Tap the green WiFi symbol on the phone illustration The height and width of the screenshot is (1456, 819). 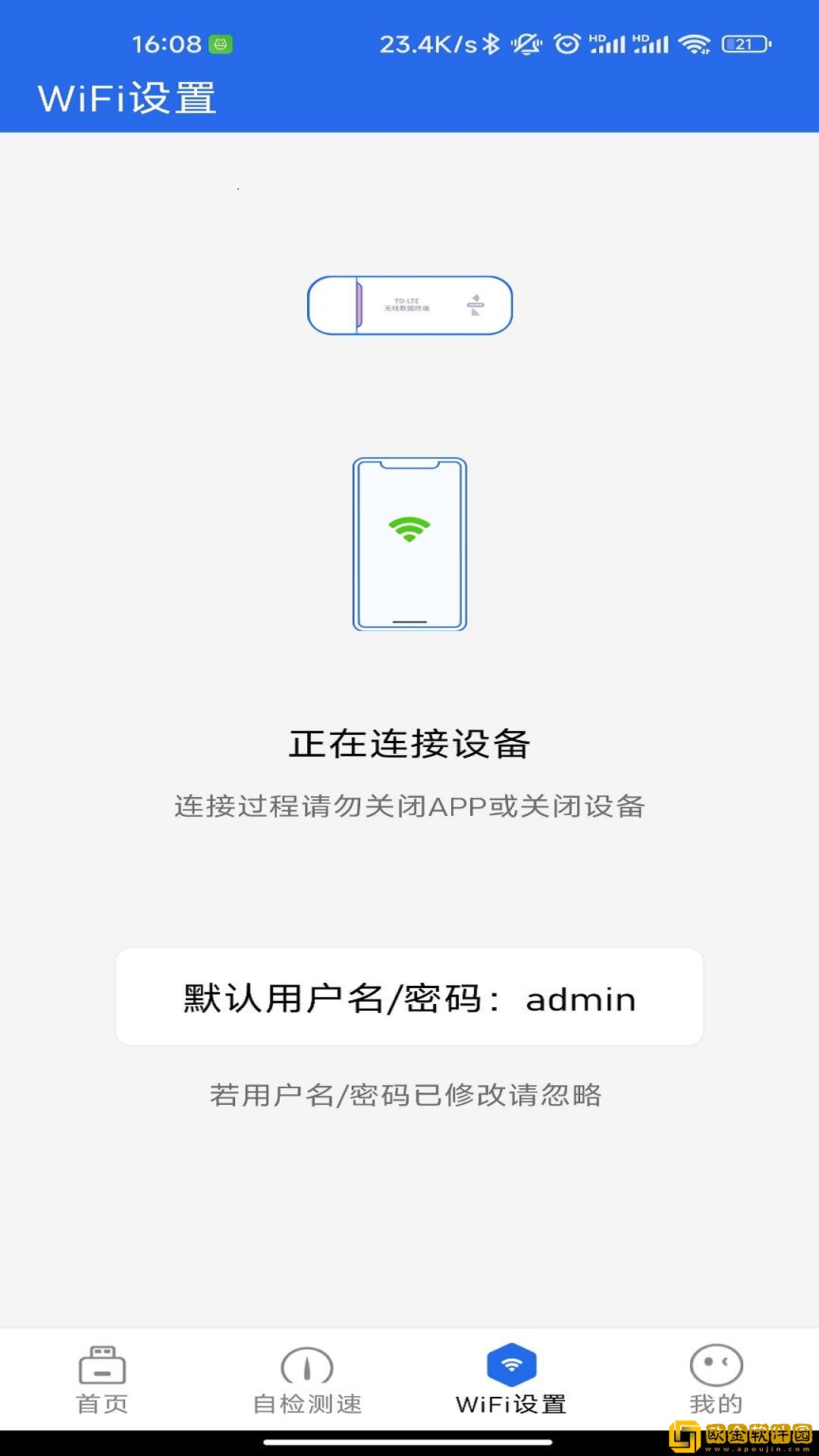(409, 531)
